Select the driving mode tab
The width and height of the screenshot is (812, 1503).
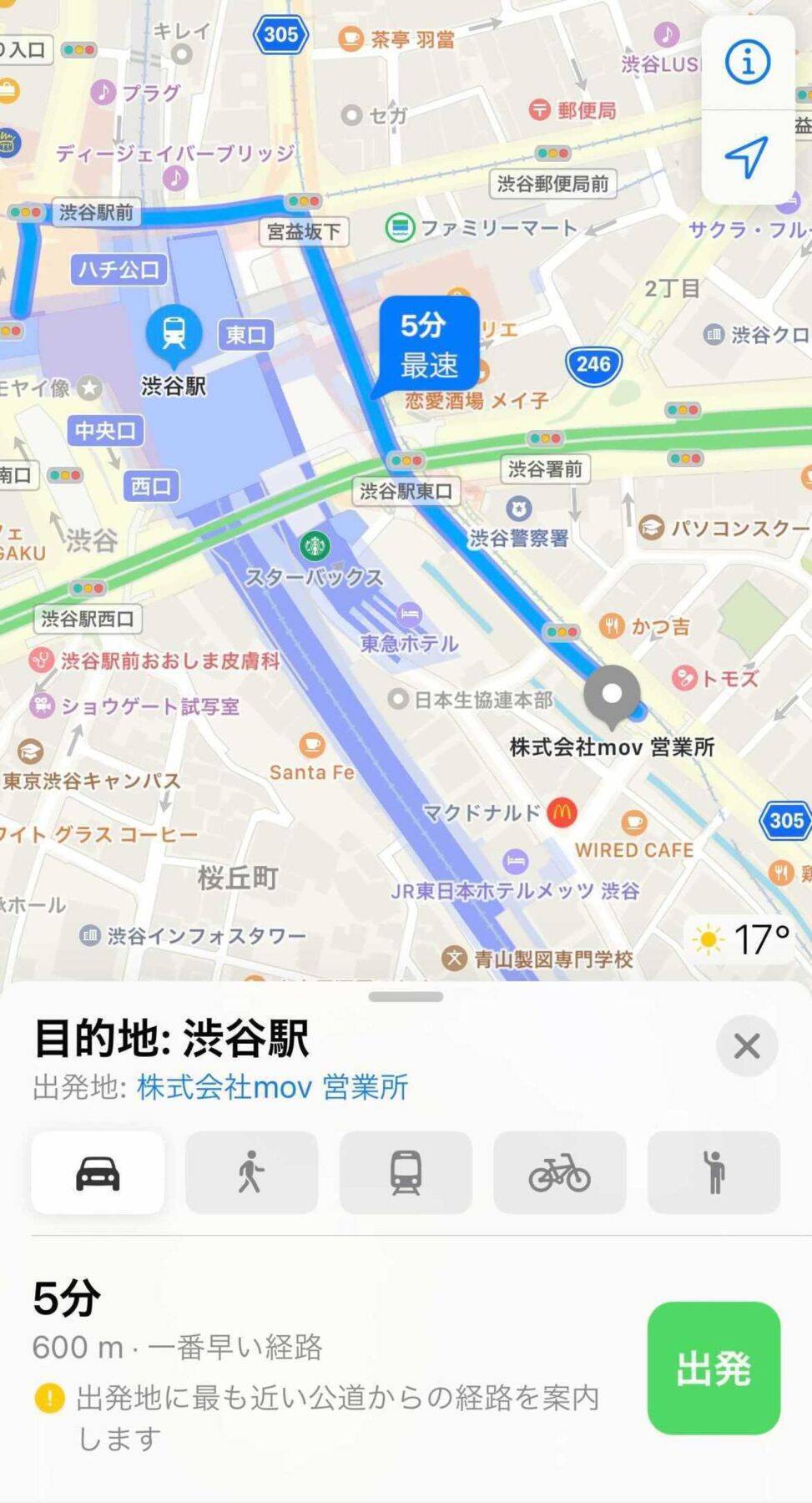click(98, 1172)
